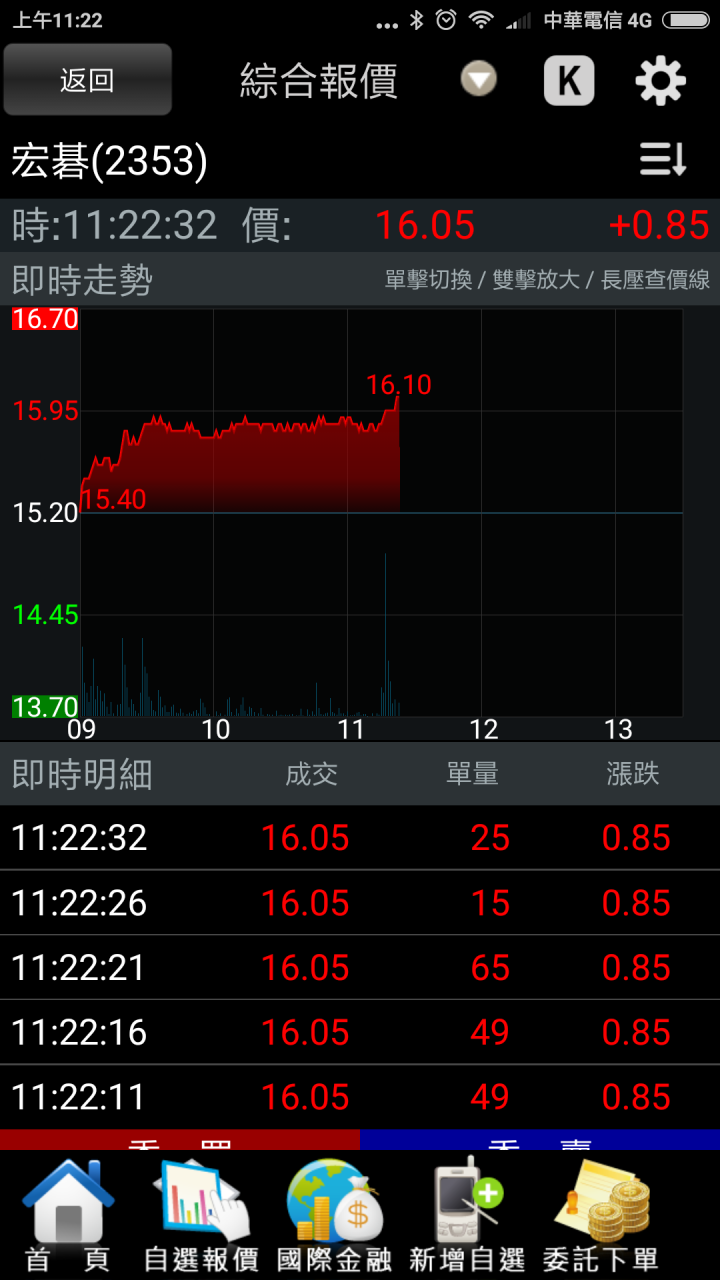Select 新增自選 to add a watchlist item

tap(467, 1215)
